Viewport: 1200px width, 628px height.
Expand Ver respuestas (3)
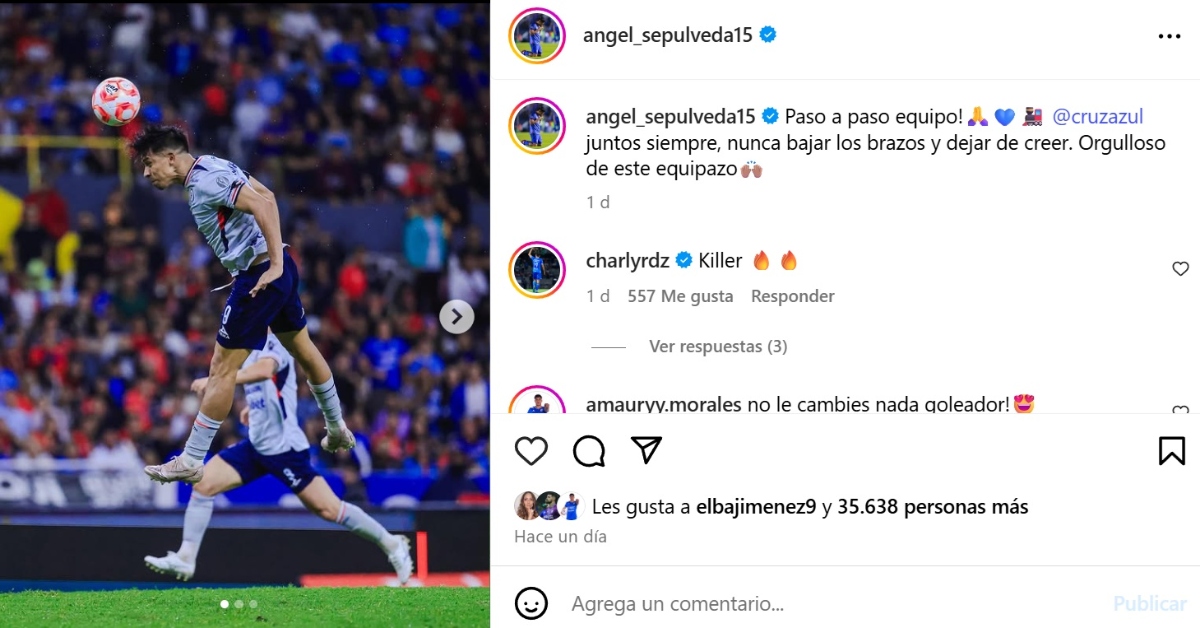717,347
